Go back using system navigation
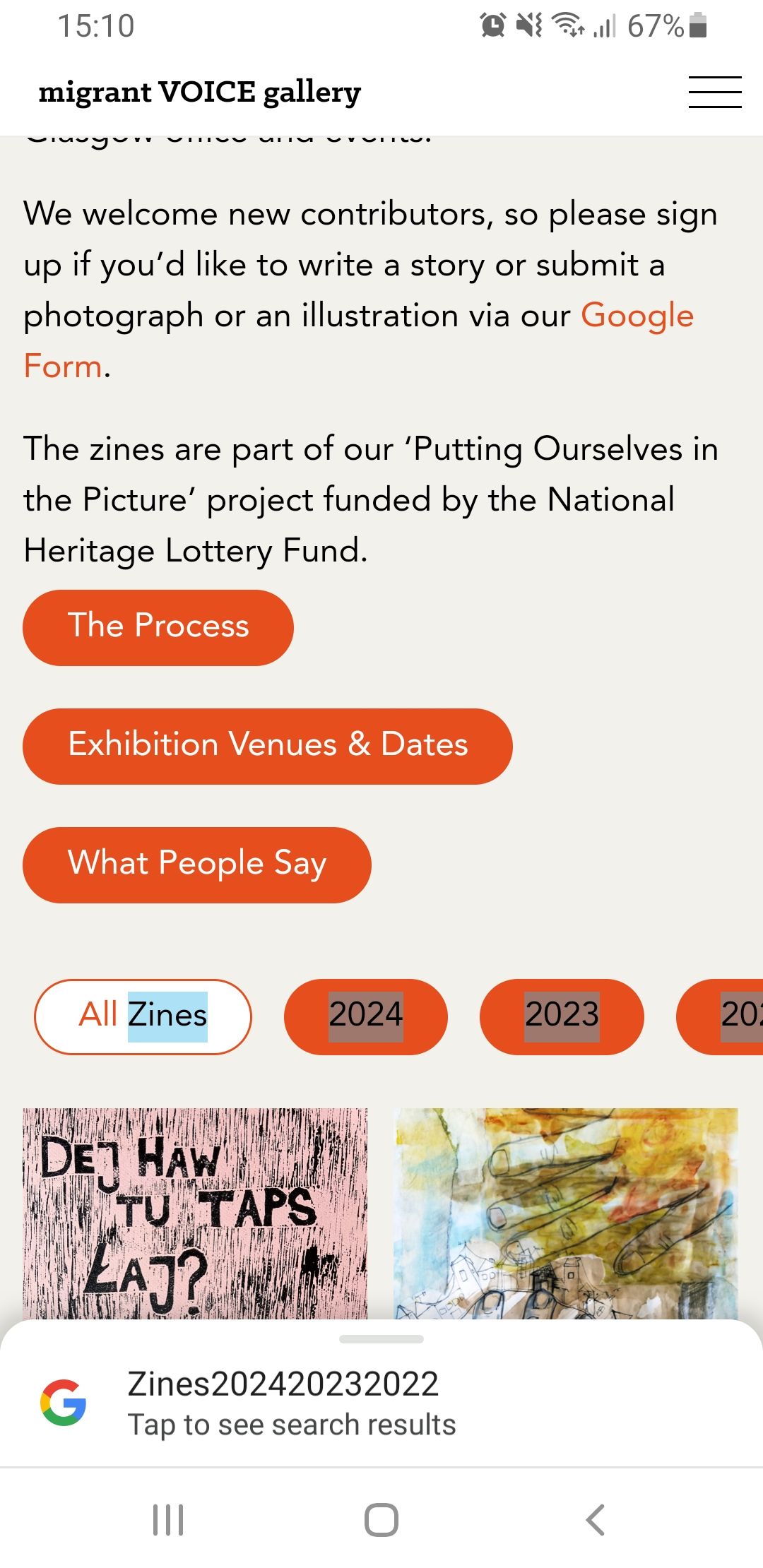The image size is (763, 1568). coord(595,1519)
